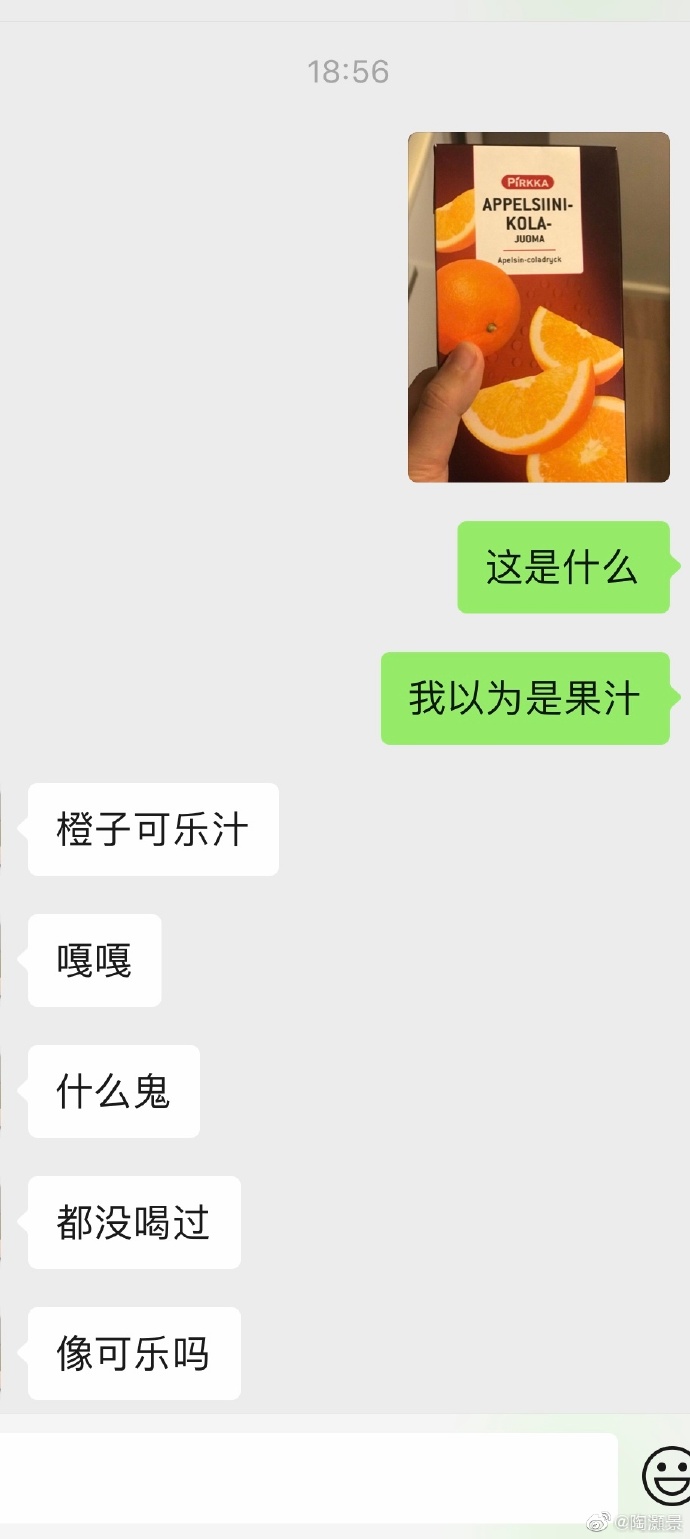Image resolution: width=690 pixels, height=1539 pixels.
Task: Open the Pirkka juice carton photo
Action: pos(538,307)
